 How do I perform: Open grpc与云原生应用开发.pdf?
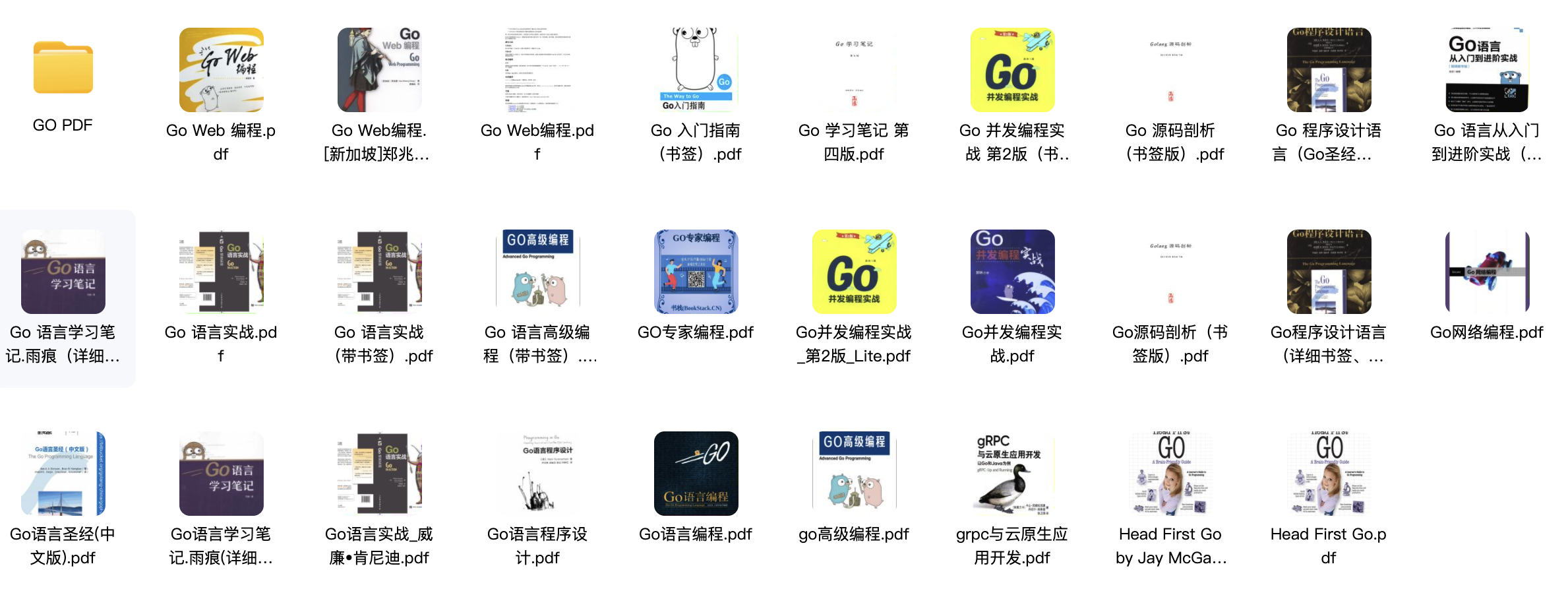click(x=1012, y=474)
